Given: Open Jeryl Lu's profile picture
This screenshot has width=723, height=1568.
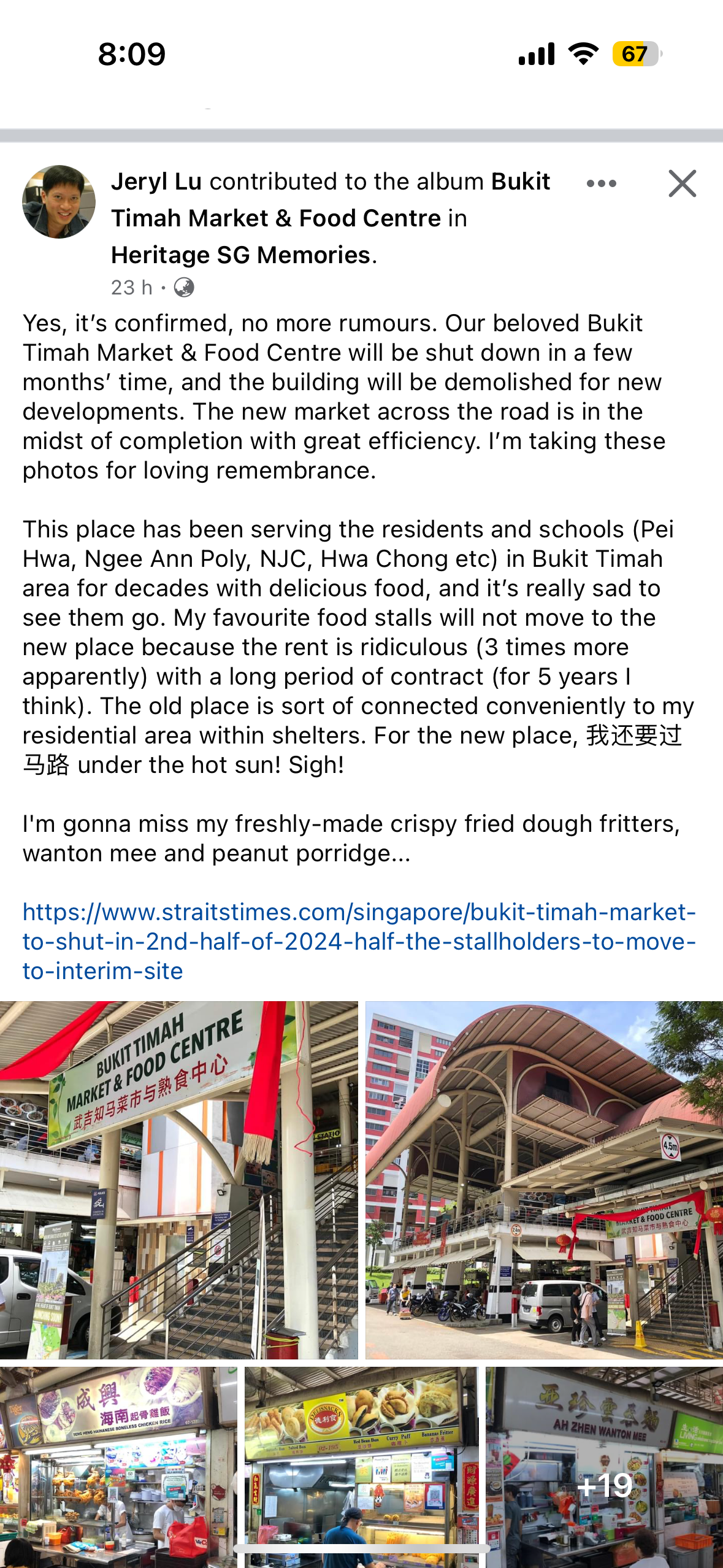Looking at the screenshot, I should [x=59, y=202].
